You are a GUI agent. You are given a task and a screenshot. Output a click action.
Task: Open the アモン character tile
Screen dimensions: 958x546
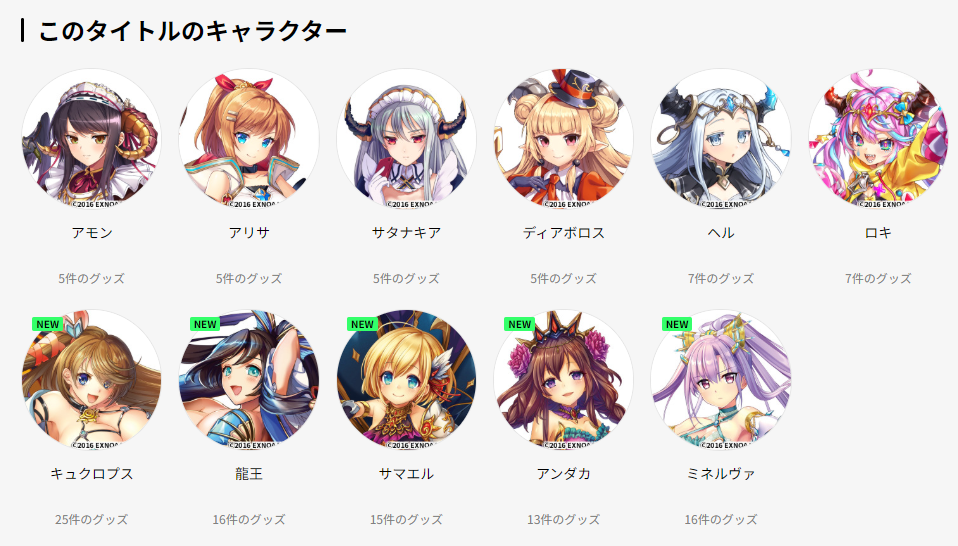[x=91, y=139]
